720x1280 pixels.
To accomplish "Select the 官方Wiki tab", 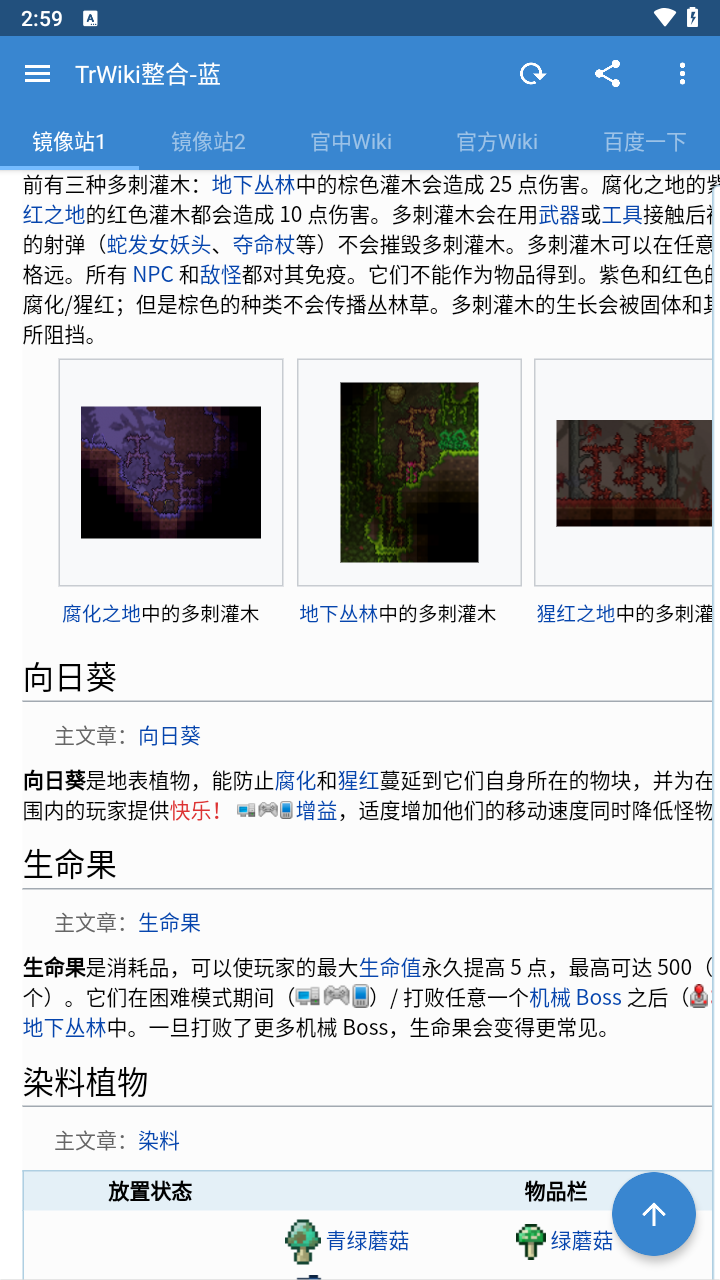I will tap(497, 141).
